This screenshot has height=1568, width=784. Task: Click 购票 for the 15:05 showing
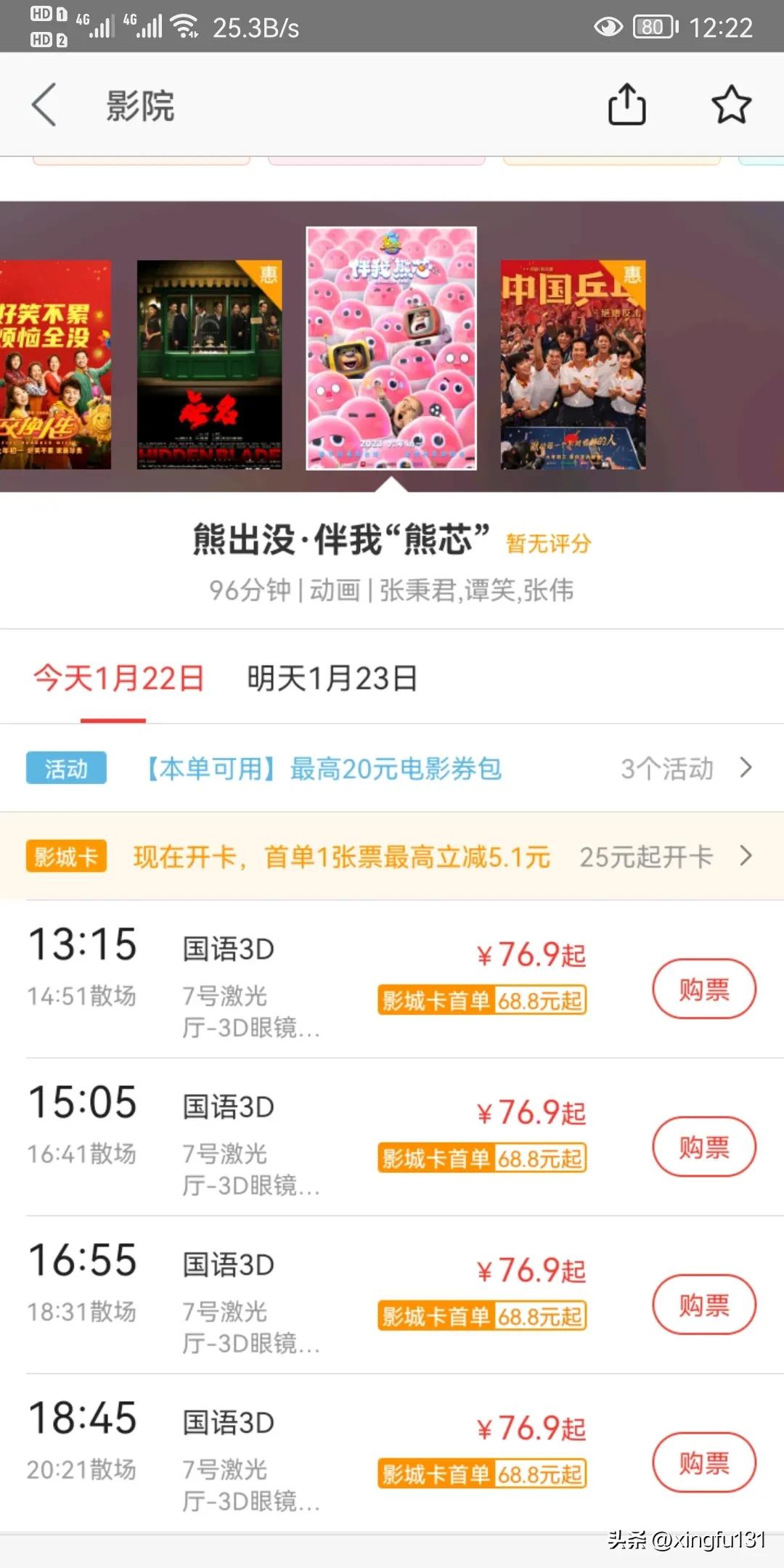coord(703,1146)
